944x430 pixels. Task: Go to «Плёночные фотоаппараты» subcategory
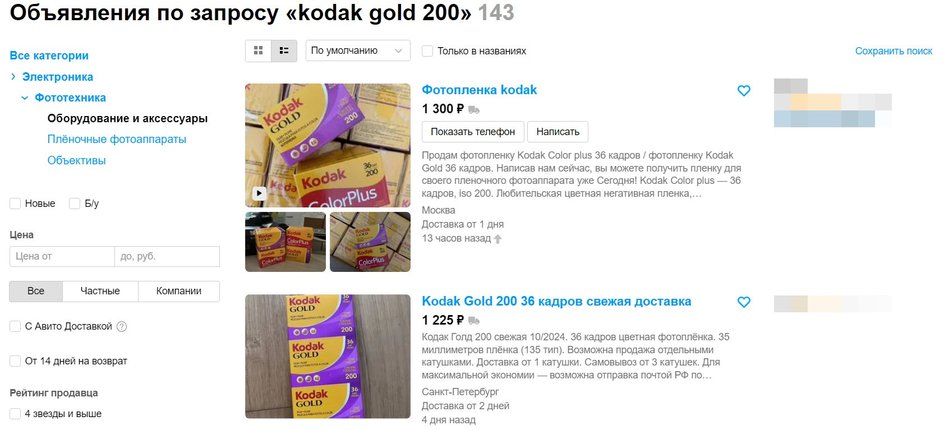coord(116,139)
